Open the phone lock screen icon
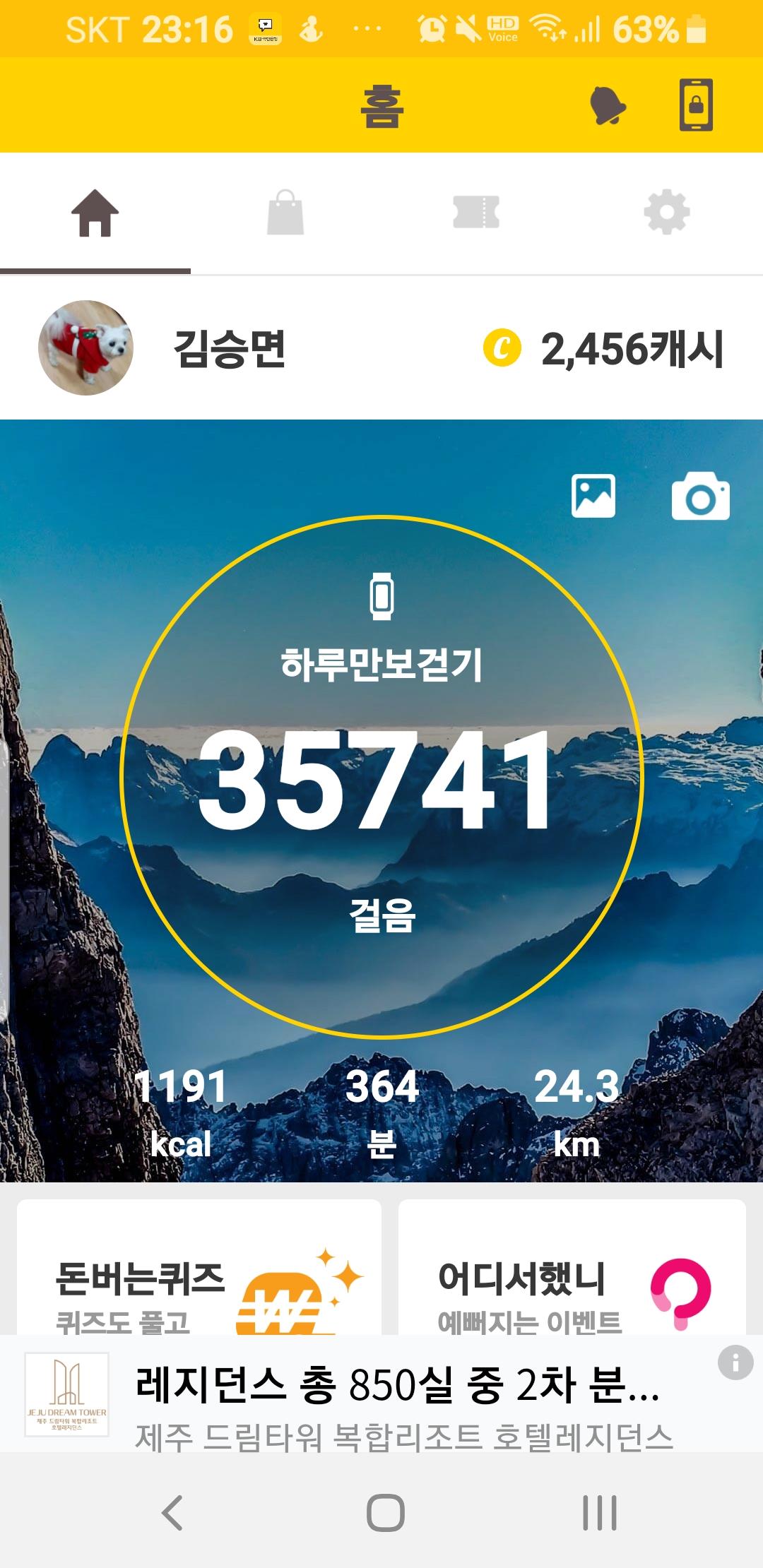 coord(696,105)
